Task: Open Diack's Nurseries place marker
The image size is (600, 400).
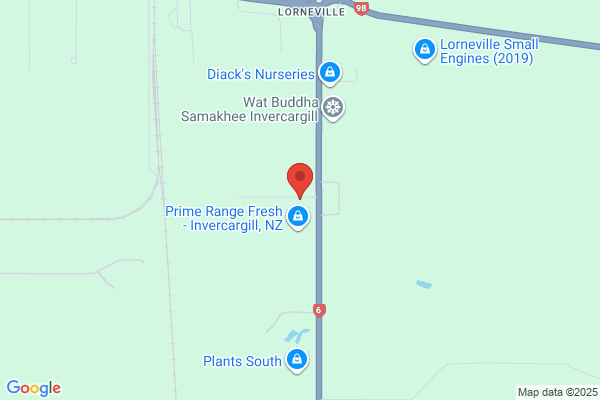Action: (x=329, y=73)
